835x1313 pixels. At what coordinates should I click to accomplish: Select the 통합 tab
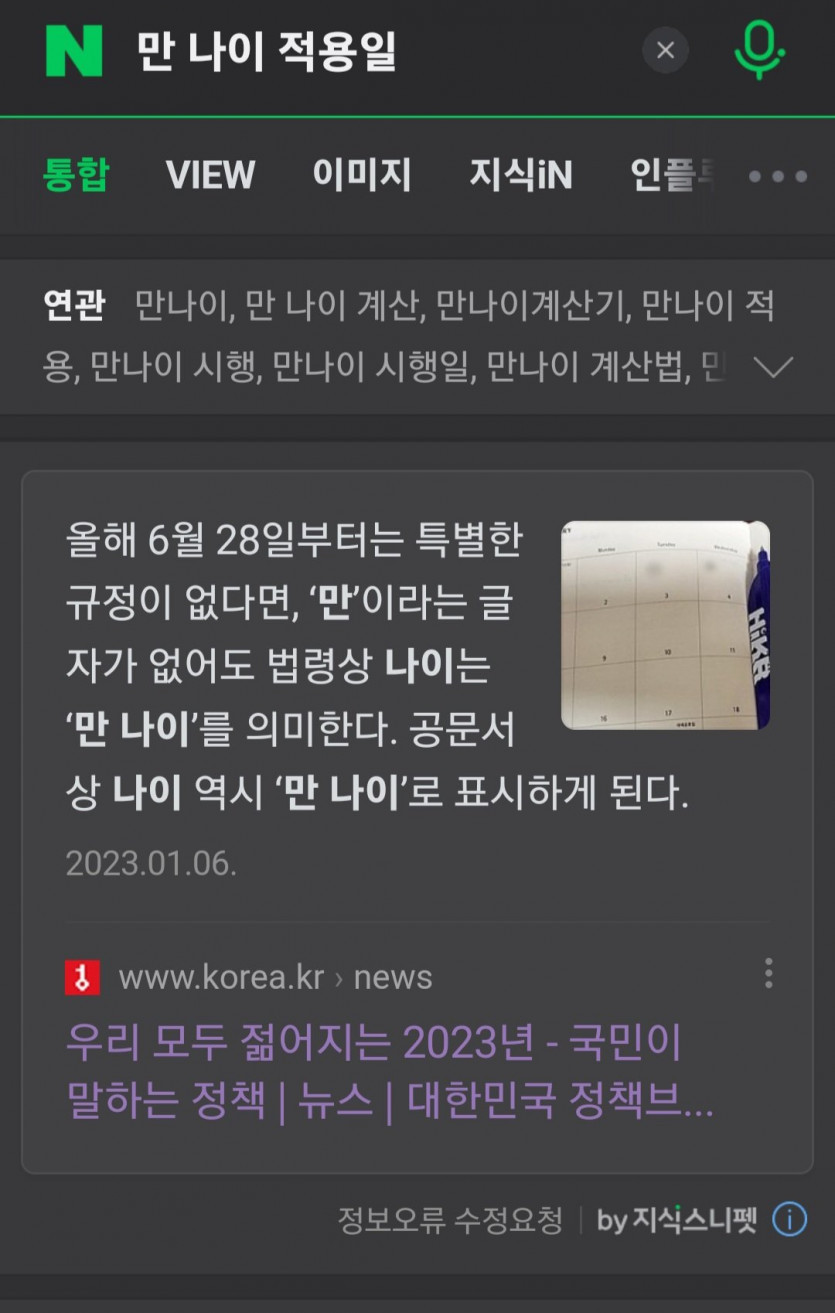[x=76, y=175]
